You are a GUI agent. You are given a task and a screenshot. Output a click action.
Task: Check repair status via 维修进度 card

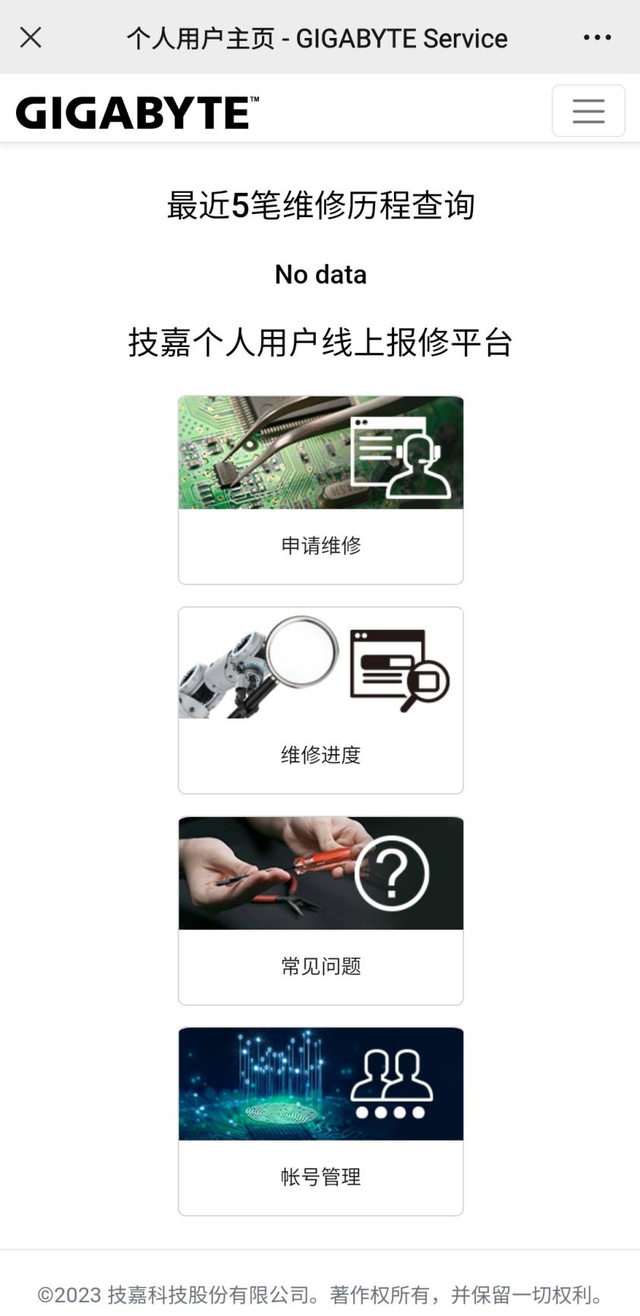tap(320, 700)
